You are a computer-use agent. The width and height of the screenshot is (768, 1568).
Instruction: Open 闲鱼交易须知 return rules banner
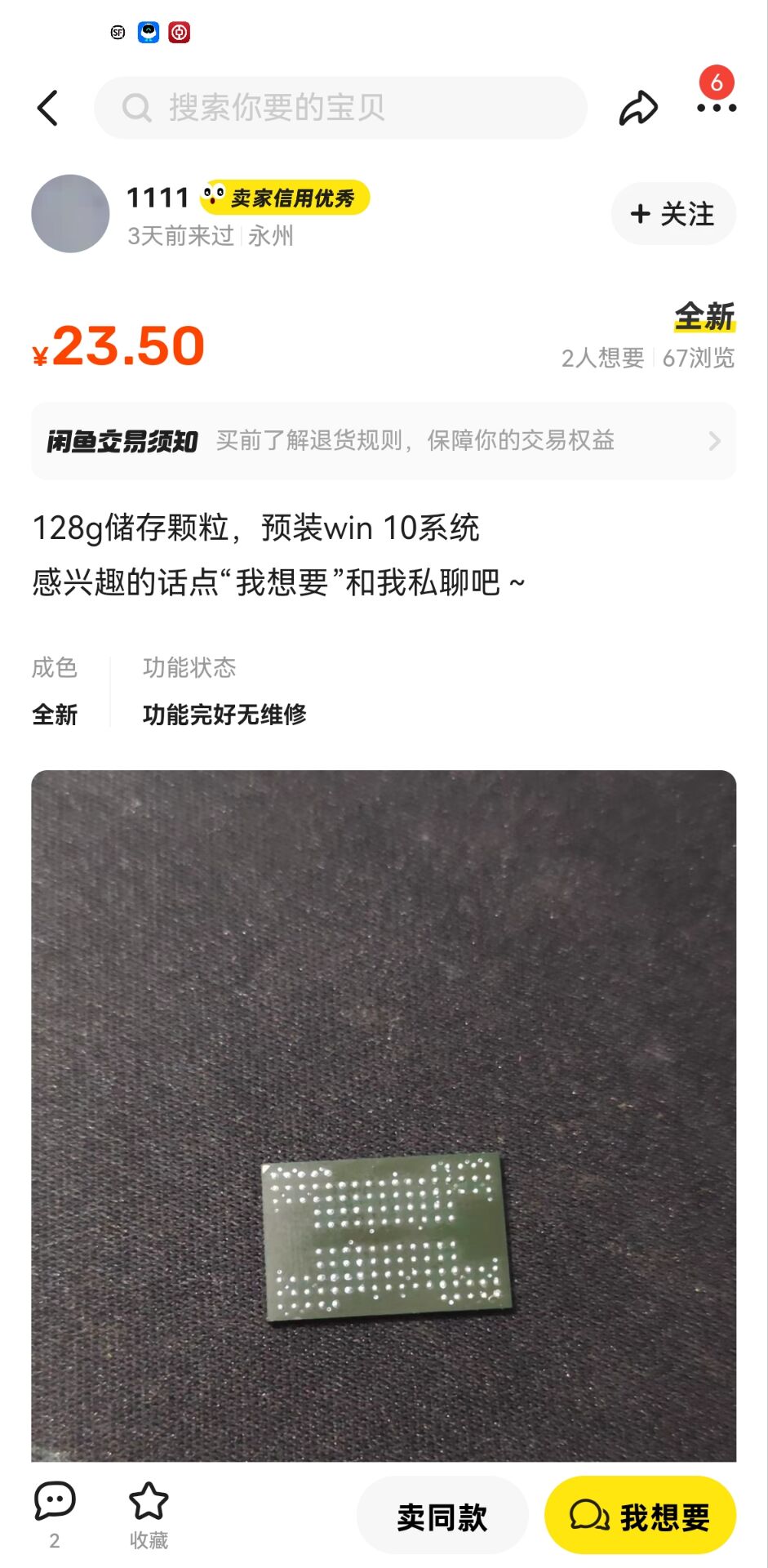(384, 441)
